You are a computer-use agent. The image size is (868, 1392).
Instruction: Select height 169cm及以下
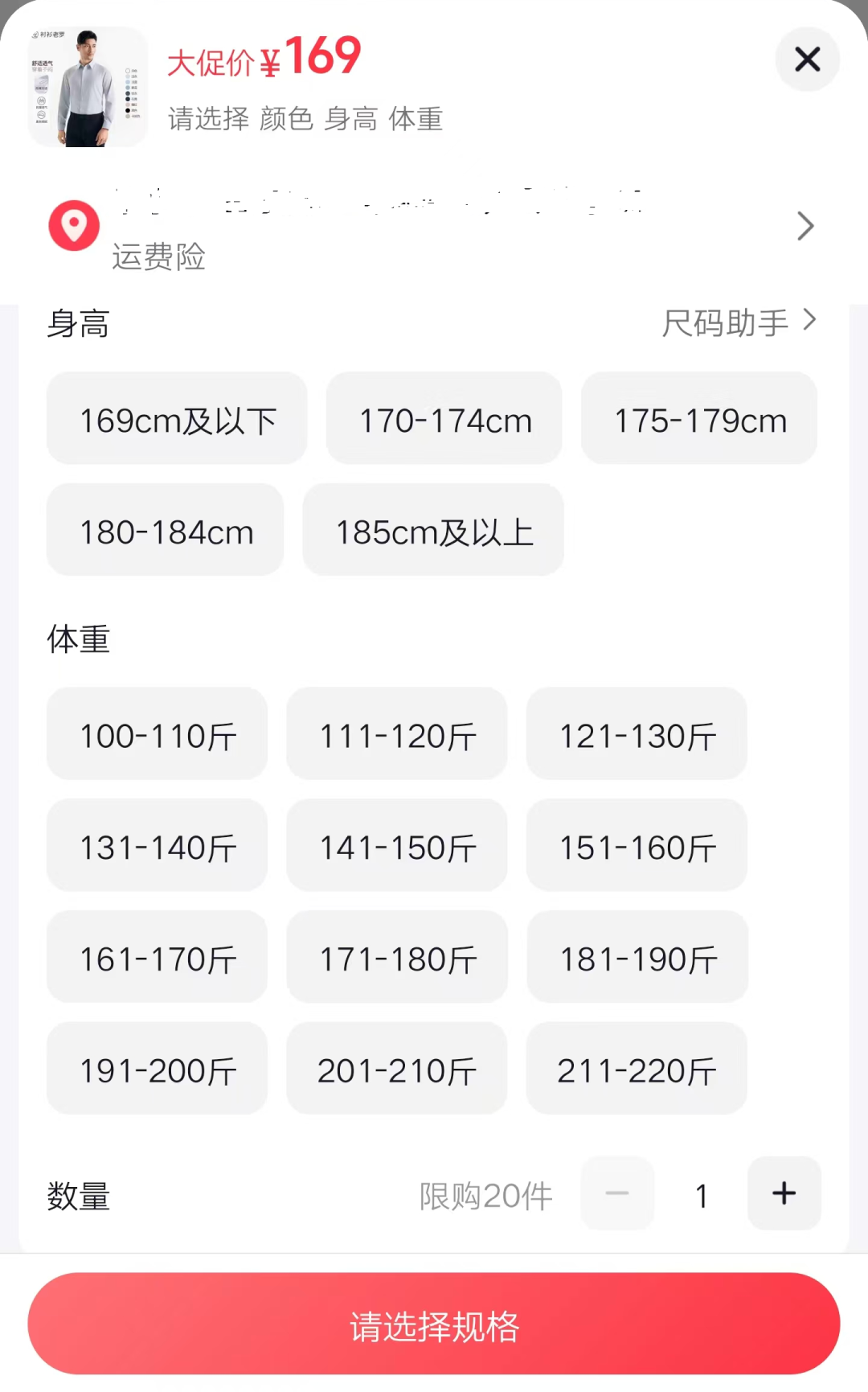(x=177, y=419)
